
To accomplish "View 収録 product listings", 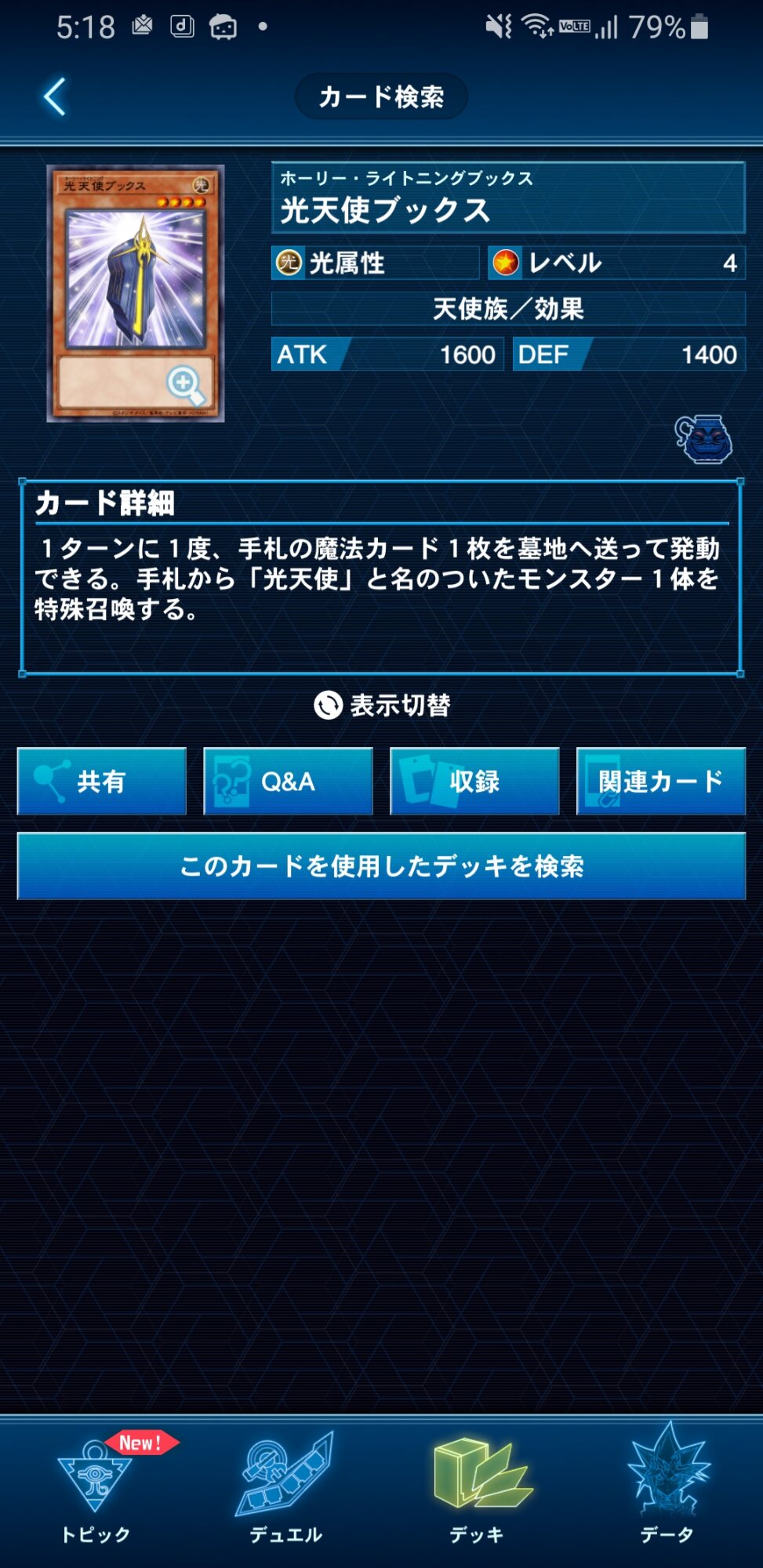I will pos(474,781).
